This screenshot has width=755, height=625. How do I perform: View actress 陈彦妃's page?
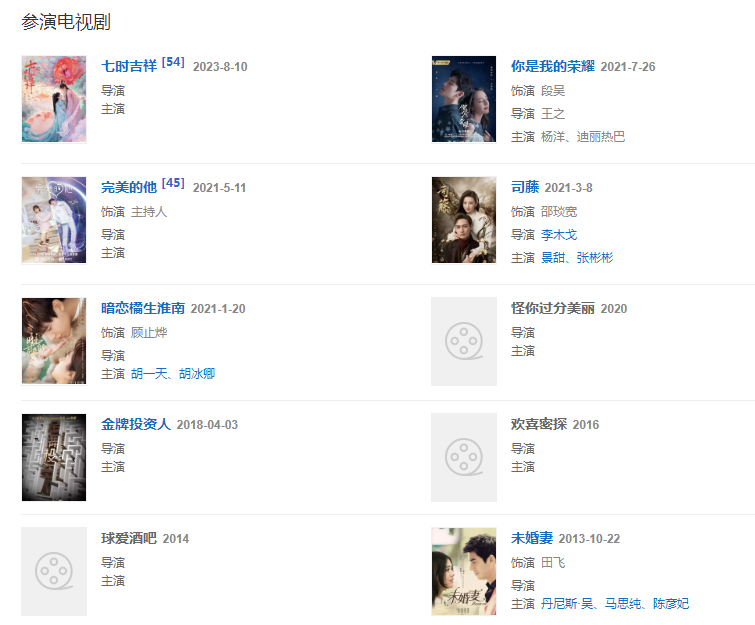click(670, 604)
